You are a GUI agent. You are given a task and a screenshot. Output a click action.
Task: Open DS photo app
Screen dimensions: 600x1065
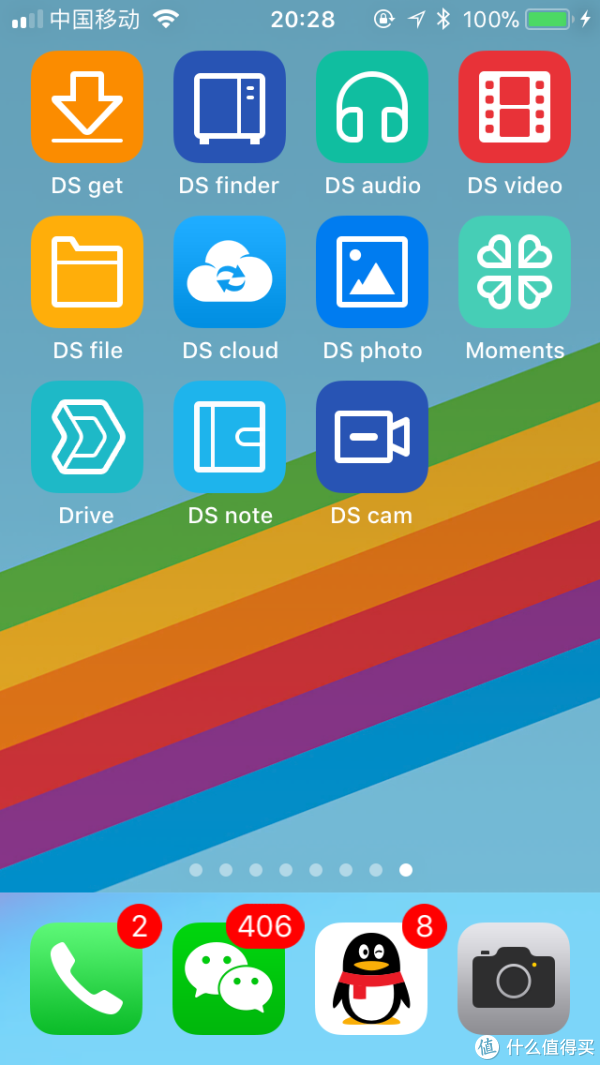click(372, 272)
